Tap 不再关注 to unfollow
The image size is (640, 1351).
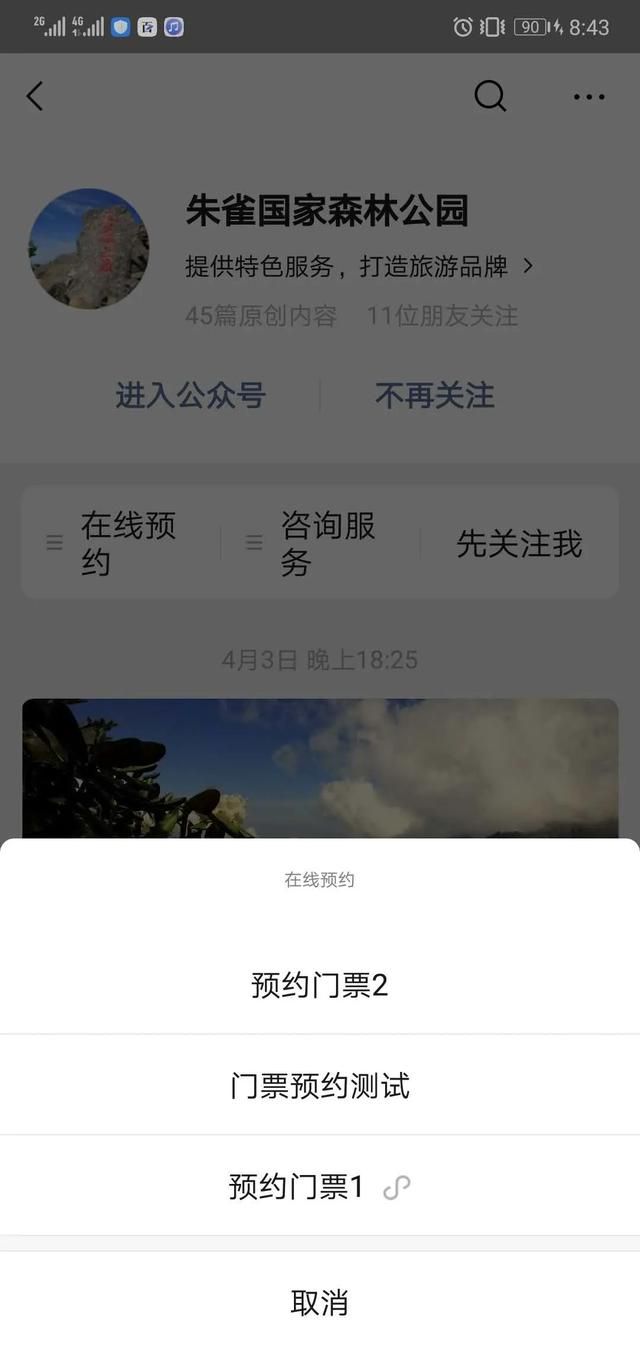(434, 395)
